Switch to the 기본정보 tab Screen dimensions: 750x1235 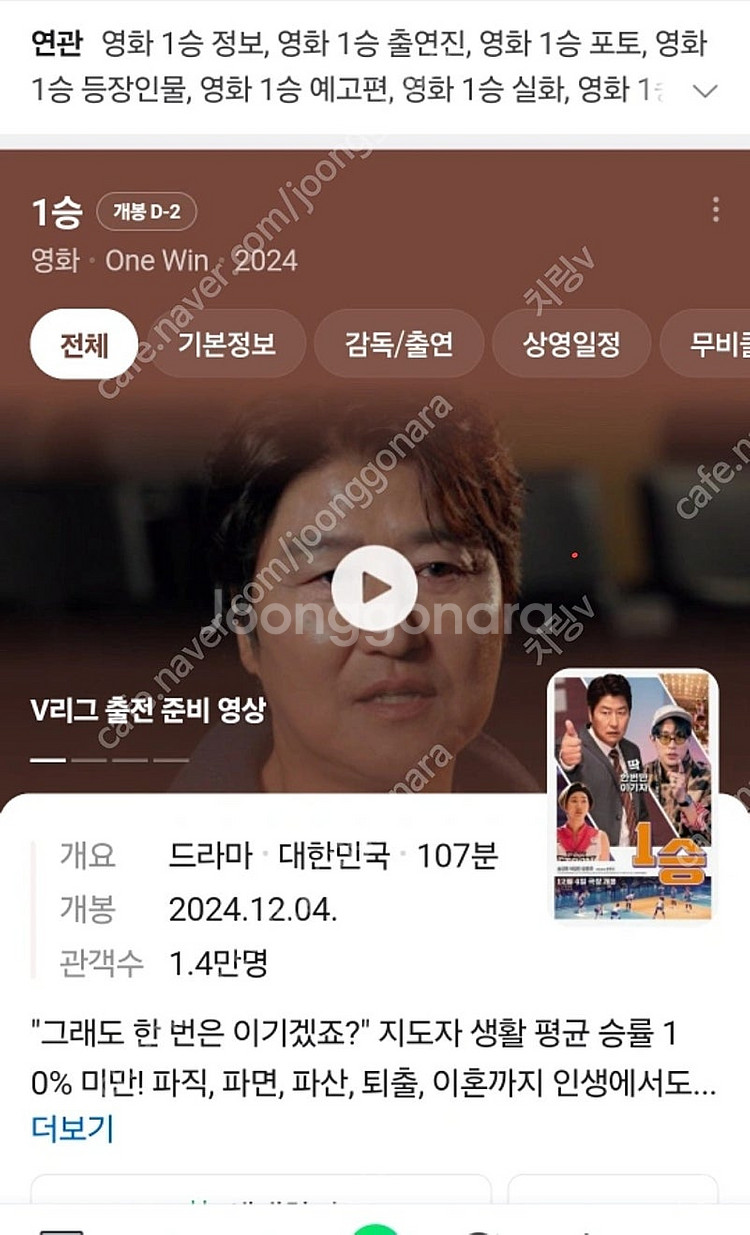(x=227, y=345)
